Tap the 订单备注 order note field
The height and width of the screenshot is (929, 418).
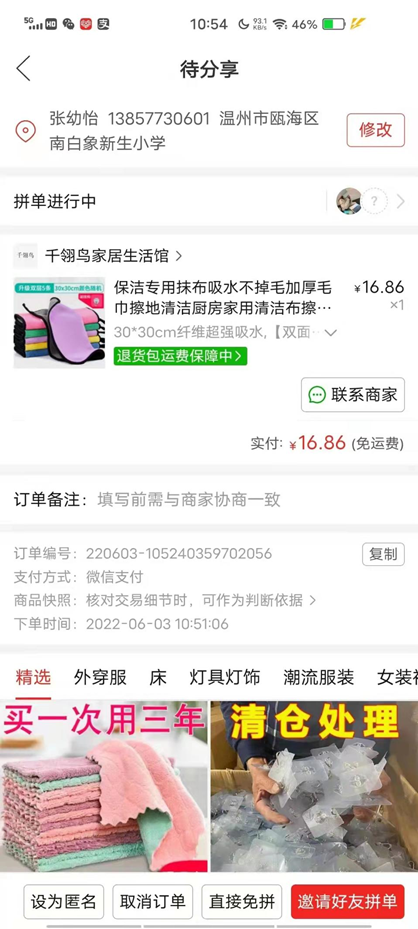[209, 499]
